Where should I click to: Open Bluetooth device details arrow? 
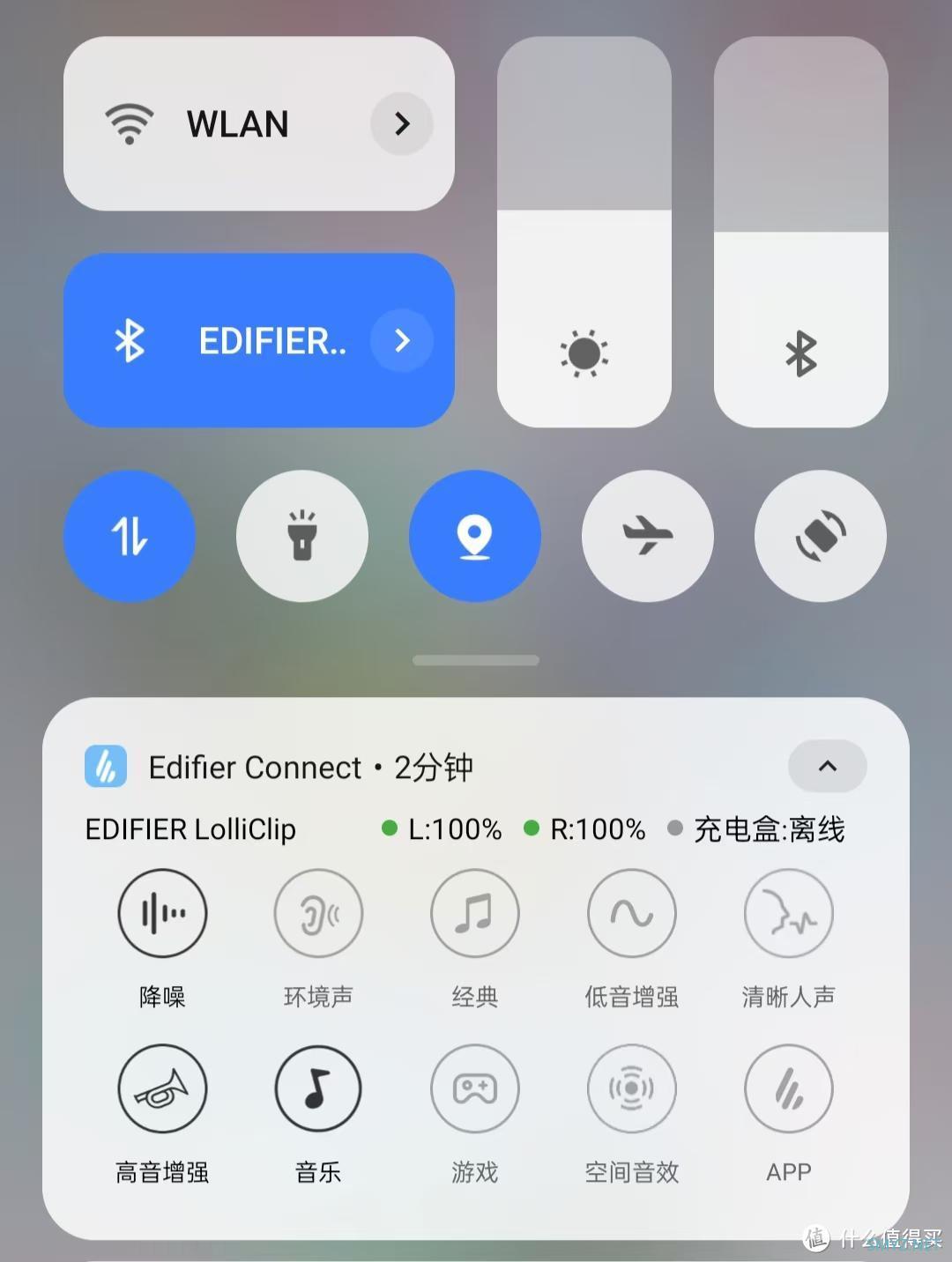click(402, 340)
